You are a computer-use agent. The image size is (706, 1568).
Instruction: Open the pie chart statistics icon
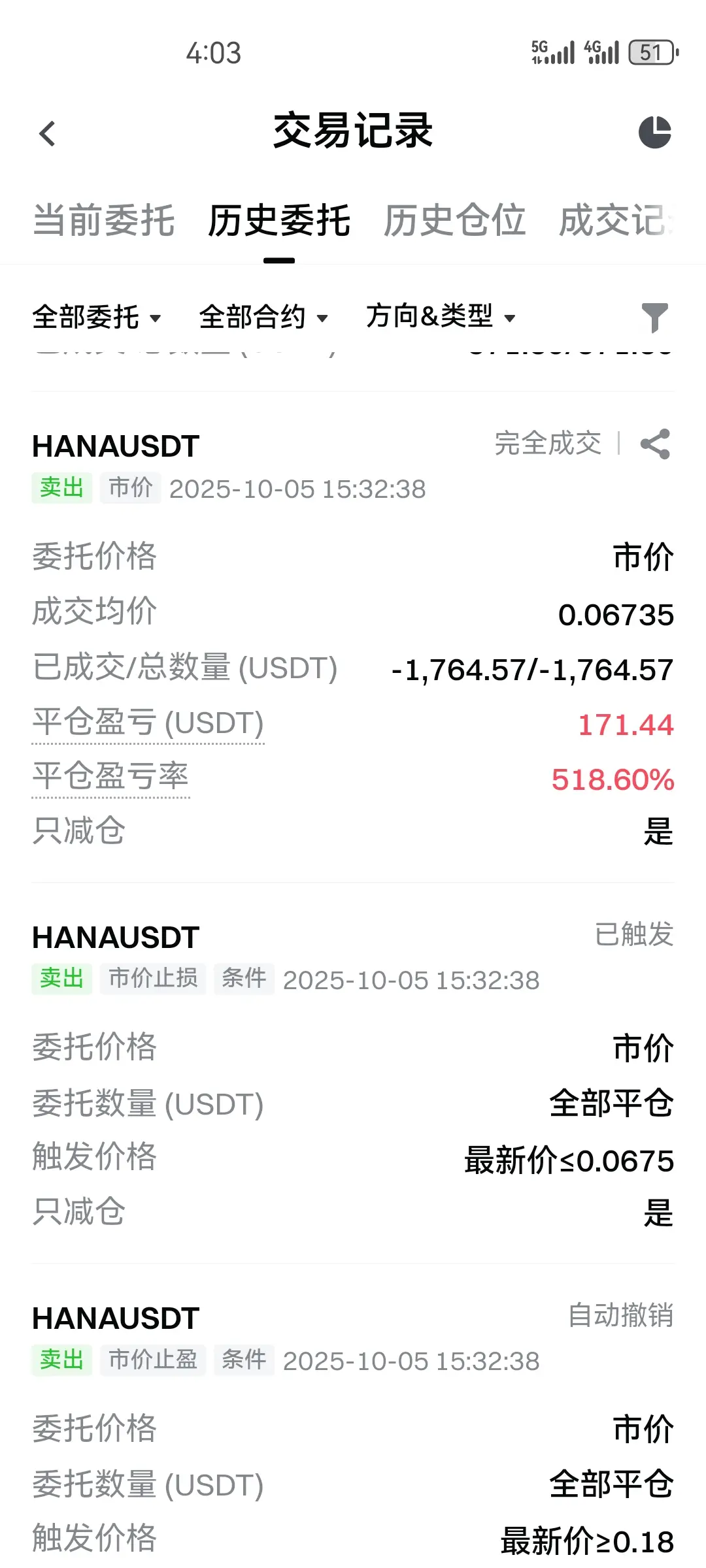655,133
